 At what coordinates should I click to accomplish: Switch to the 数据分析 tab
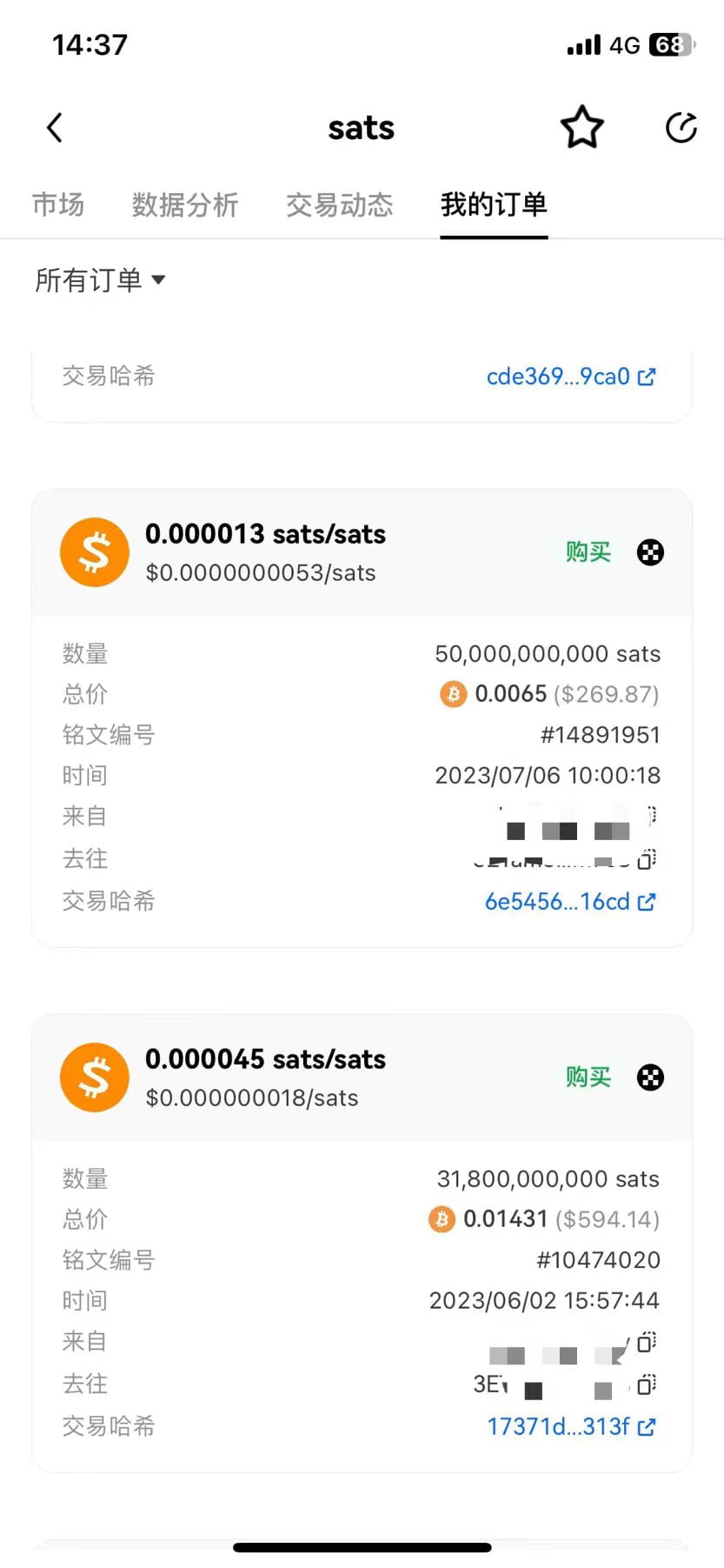coord(185,205)
